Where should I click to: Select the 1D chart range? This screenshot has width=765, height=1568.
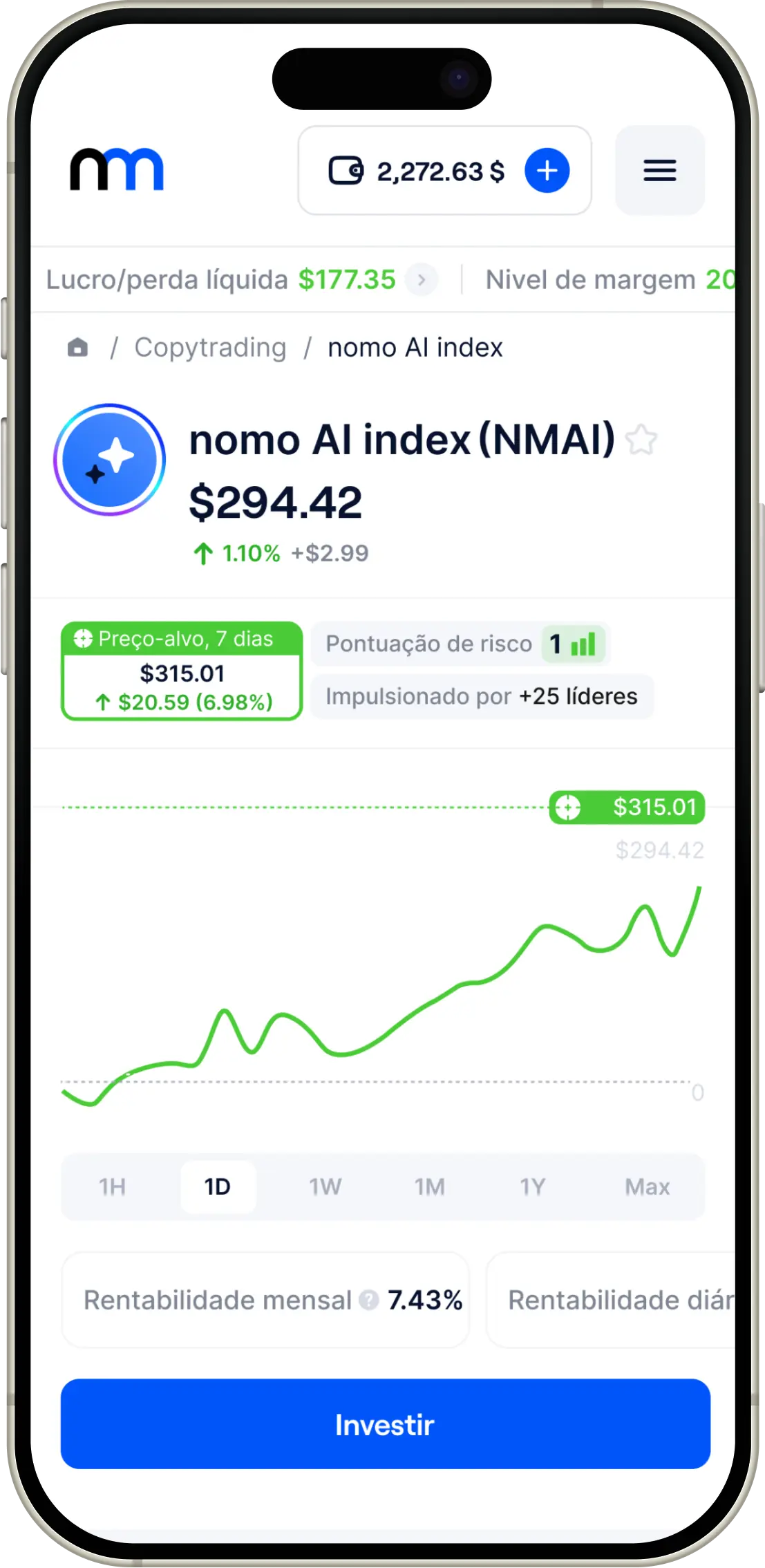(218, 1187)
